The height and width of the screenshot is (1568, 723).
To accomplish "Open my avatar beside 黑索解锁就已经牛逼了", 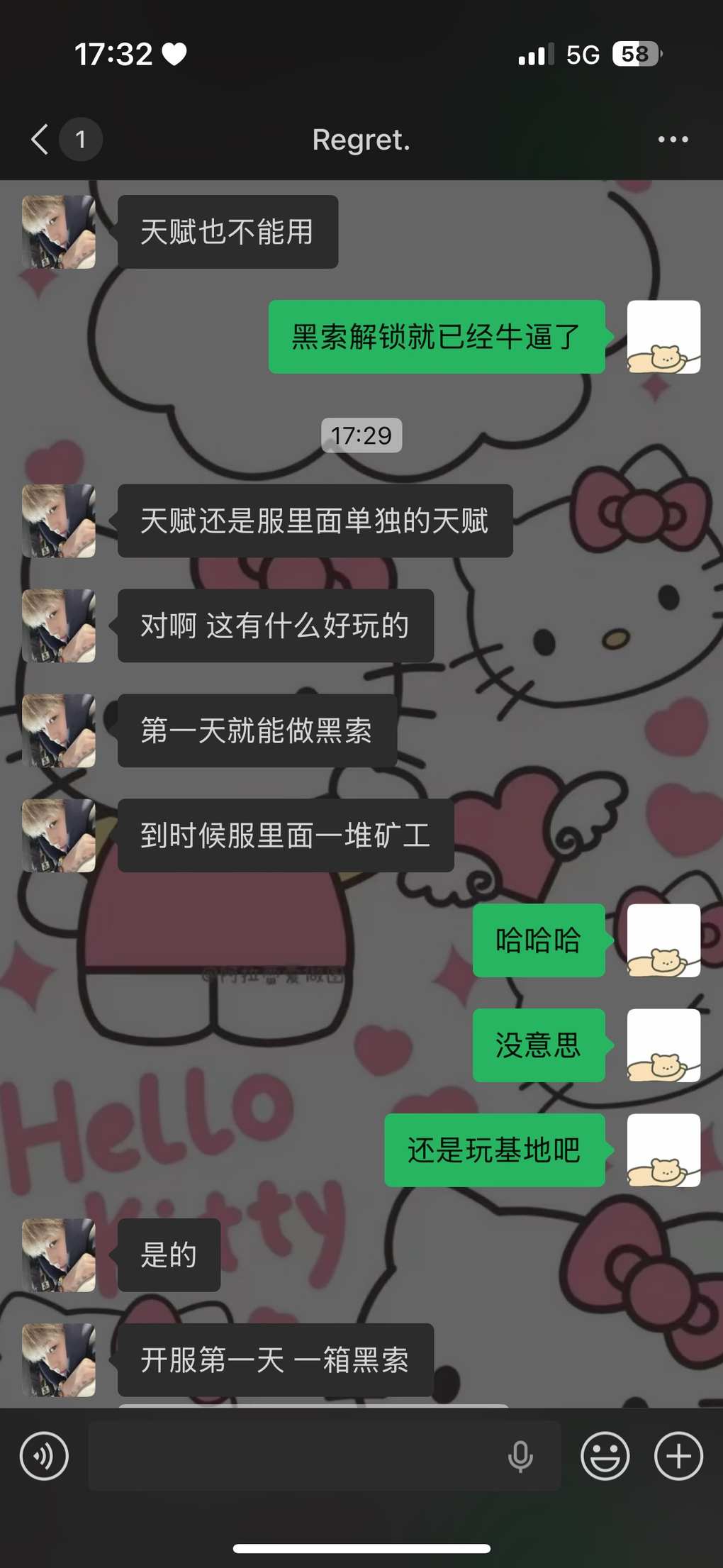I will (x=663, y=337).
